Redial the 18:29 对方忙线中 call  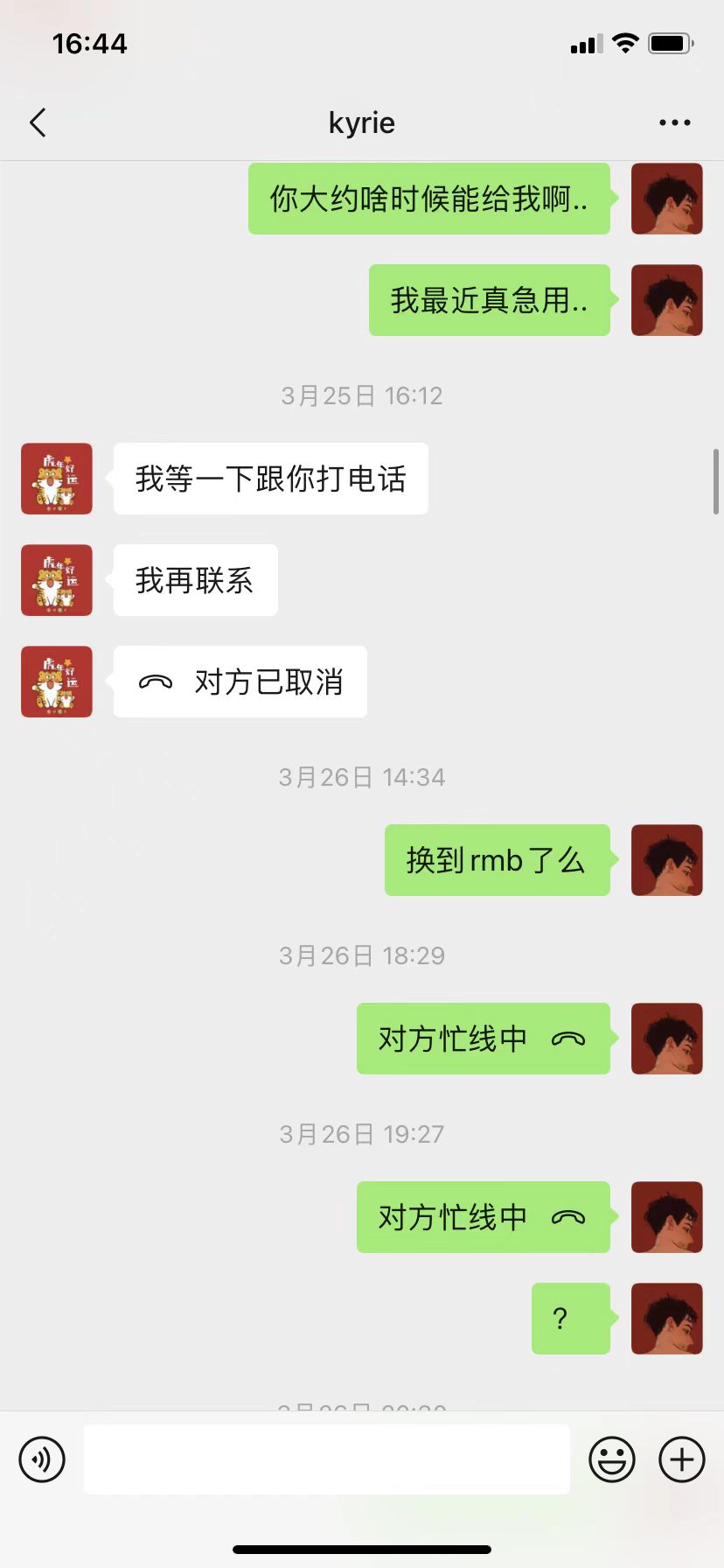(483, 1039)
